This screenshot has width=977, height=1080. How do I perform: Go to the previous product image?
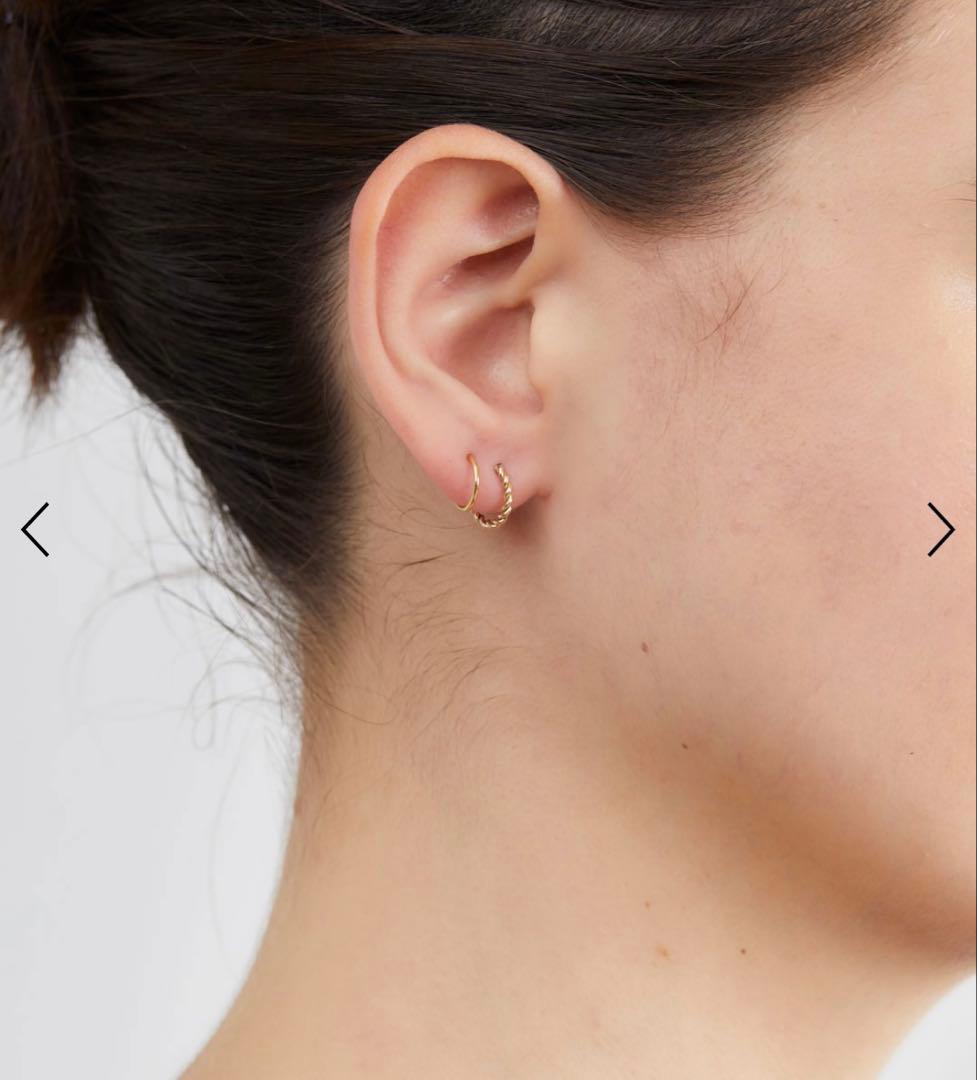click(x=36, y=530)
